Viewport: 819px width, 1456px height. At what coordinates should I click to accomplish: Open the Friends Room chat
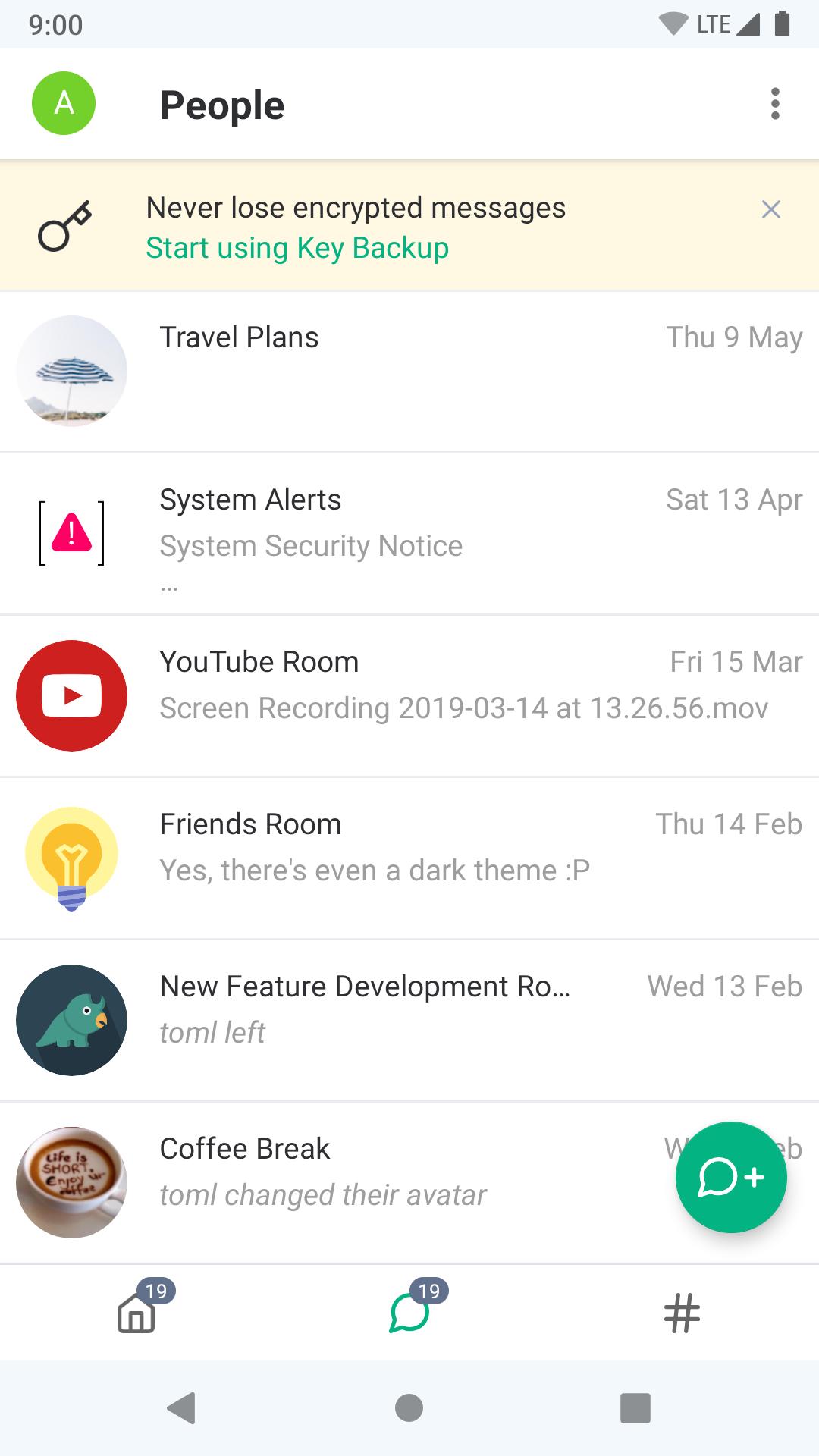(409, 858)
